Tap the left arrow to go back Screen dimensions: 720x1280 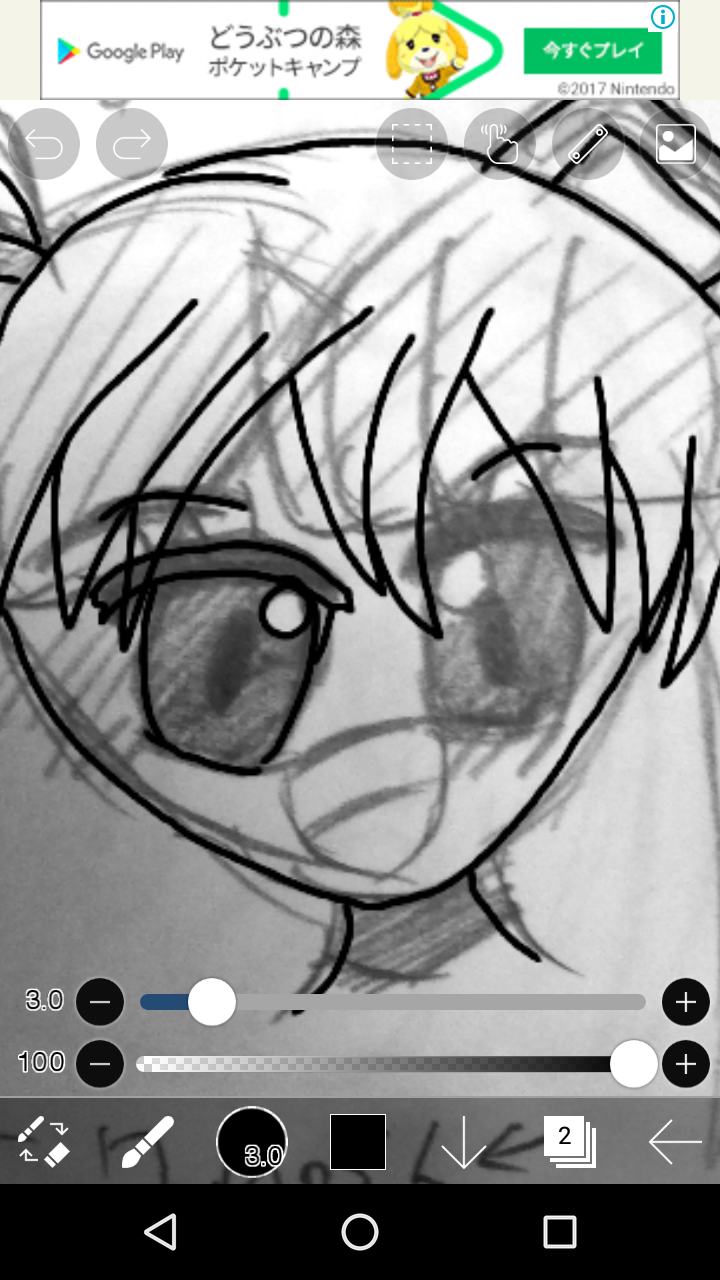tap(674, 1141)
